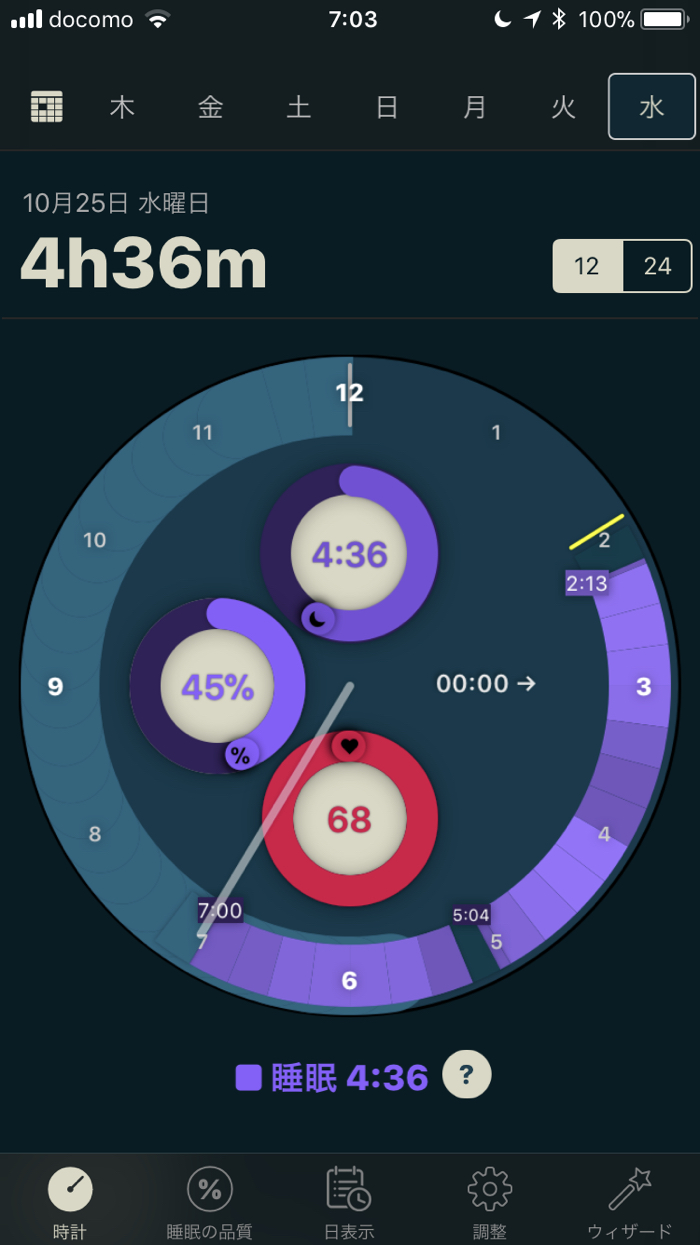Tap the 45% sleep quality ring
The image size is (700, 1245).
point(217,686)
